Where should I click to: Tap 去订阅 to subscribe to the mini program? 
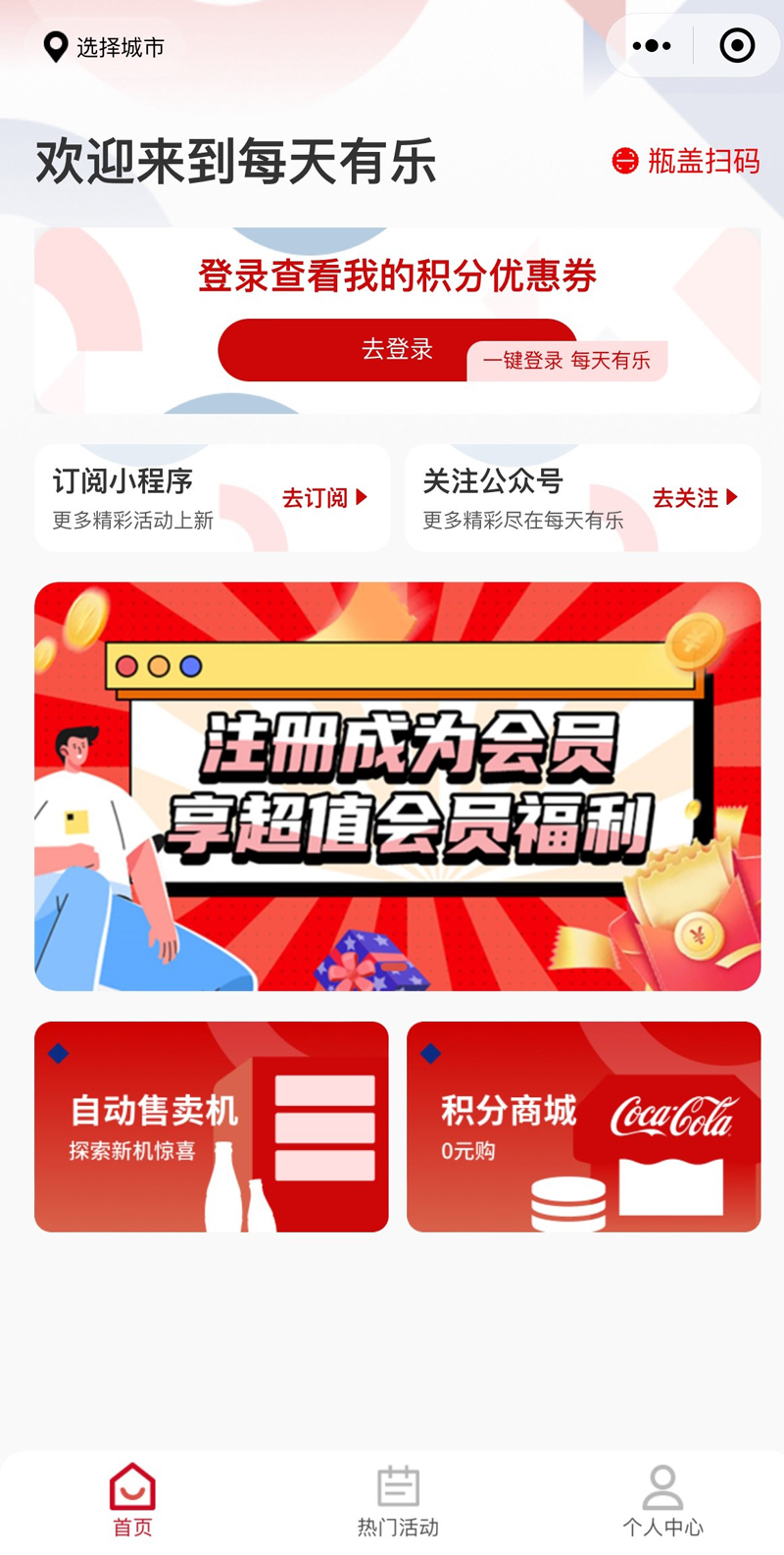click(x=324, y=498)
